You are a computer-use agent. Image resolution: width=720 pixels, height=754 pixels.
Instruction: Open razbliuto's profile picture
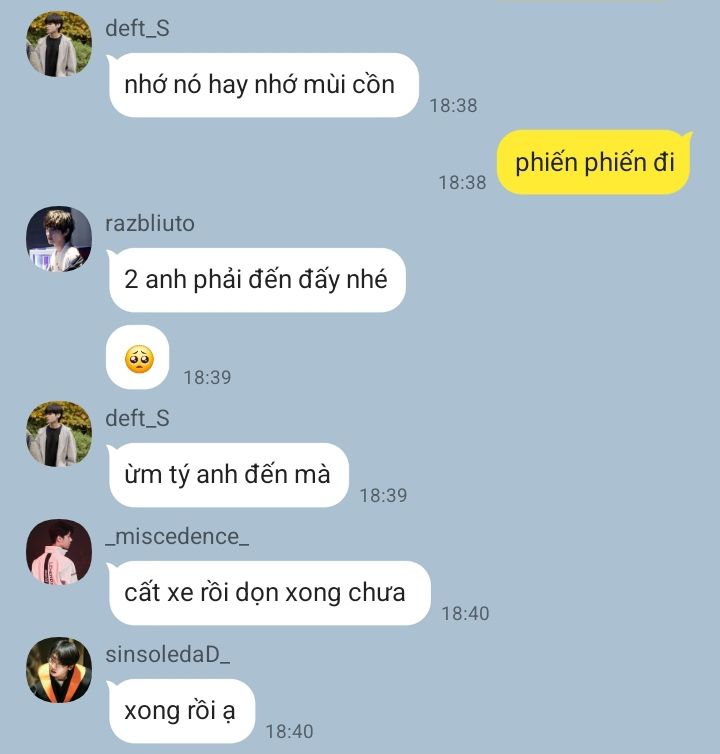[59, 240]
